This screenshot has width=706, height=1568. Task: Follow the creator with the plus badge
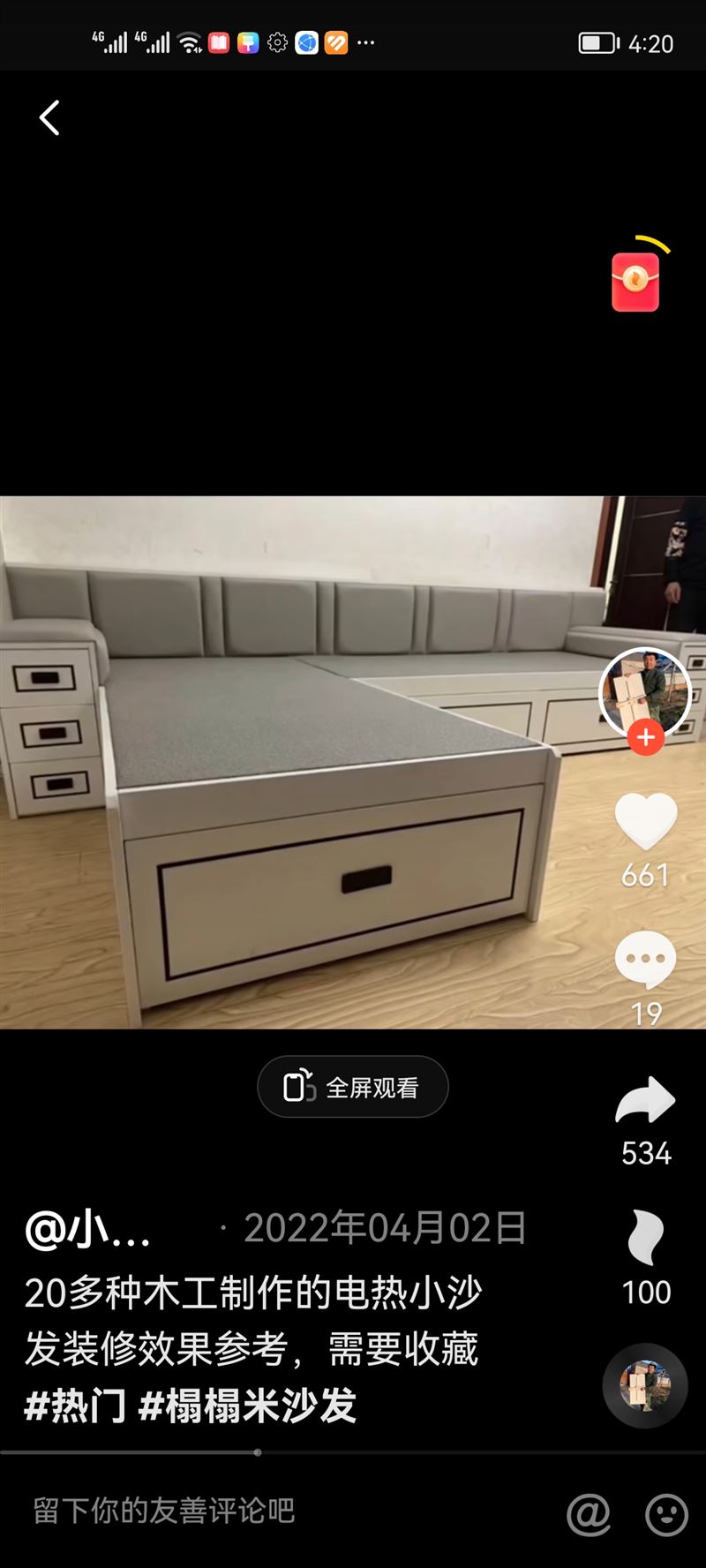pyautogui.click(x=646, y=737)
